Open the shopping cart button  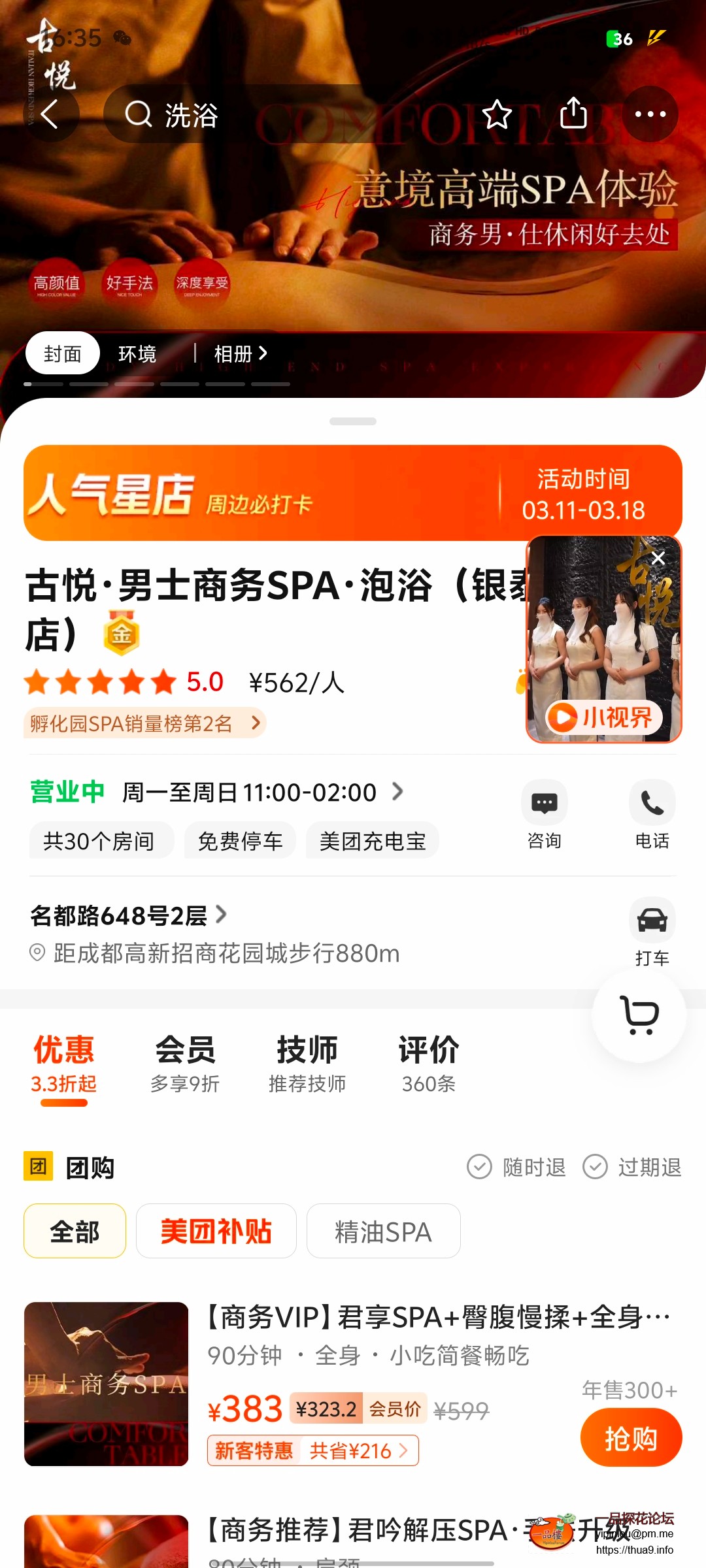(639, 1015)
